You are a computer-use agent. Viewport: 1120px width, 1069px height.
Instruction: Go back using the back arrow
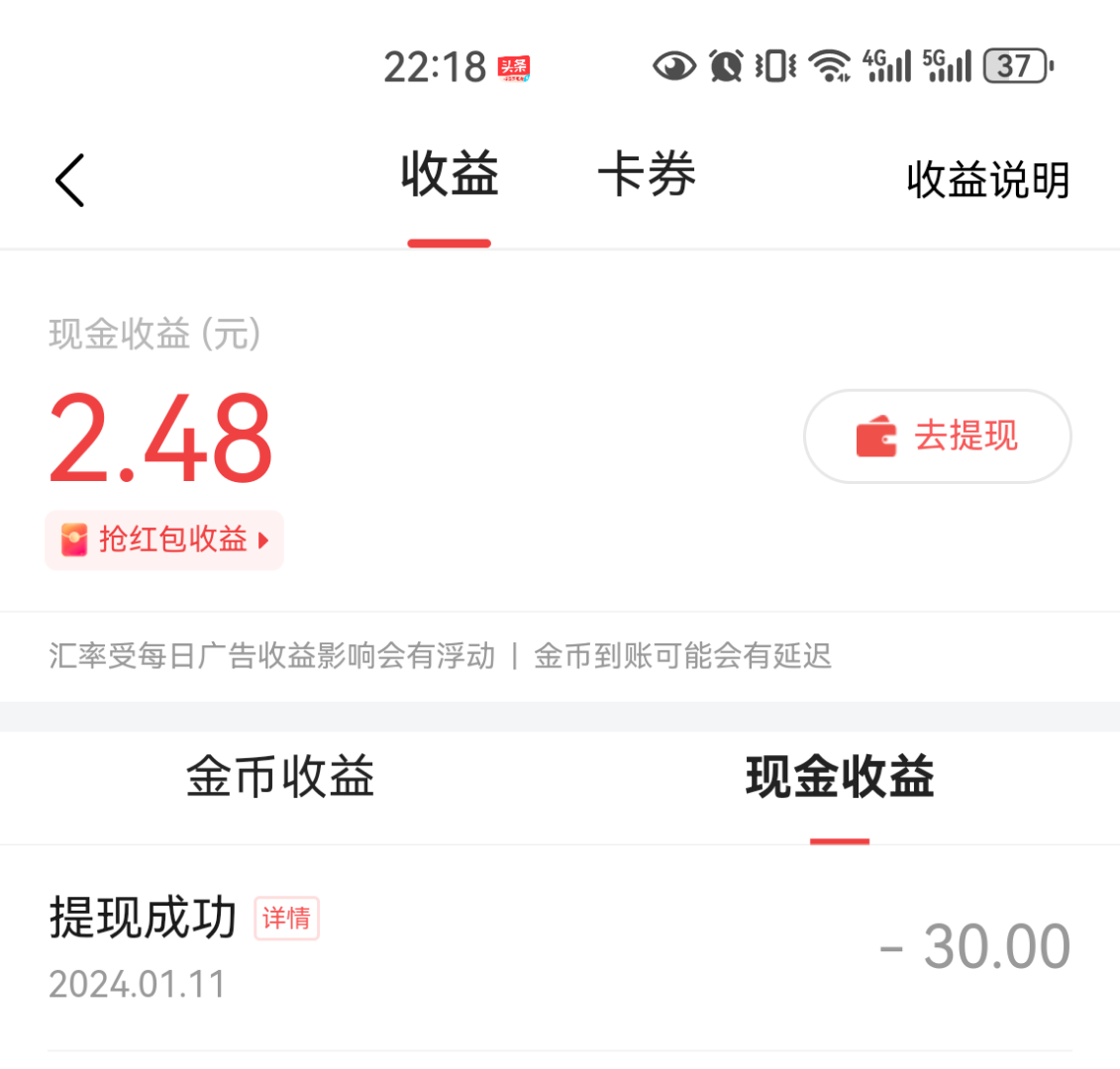click(x=70, y=180)
